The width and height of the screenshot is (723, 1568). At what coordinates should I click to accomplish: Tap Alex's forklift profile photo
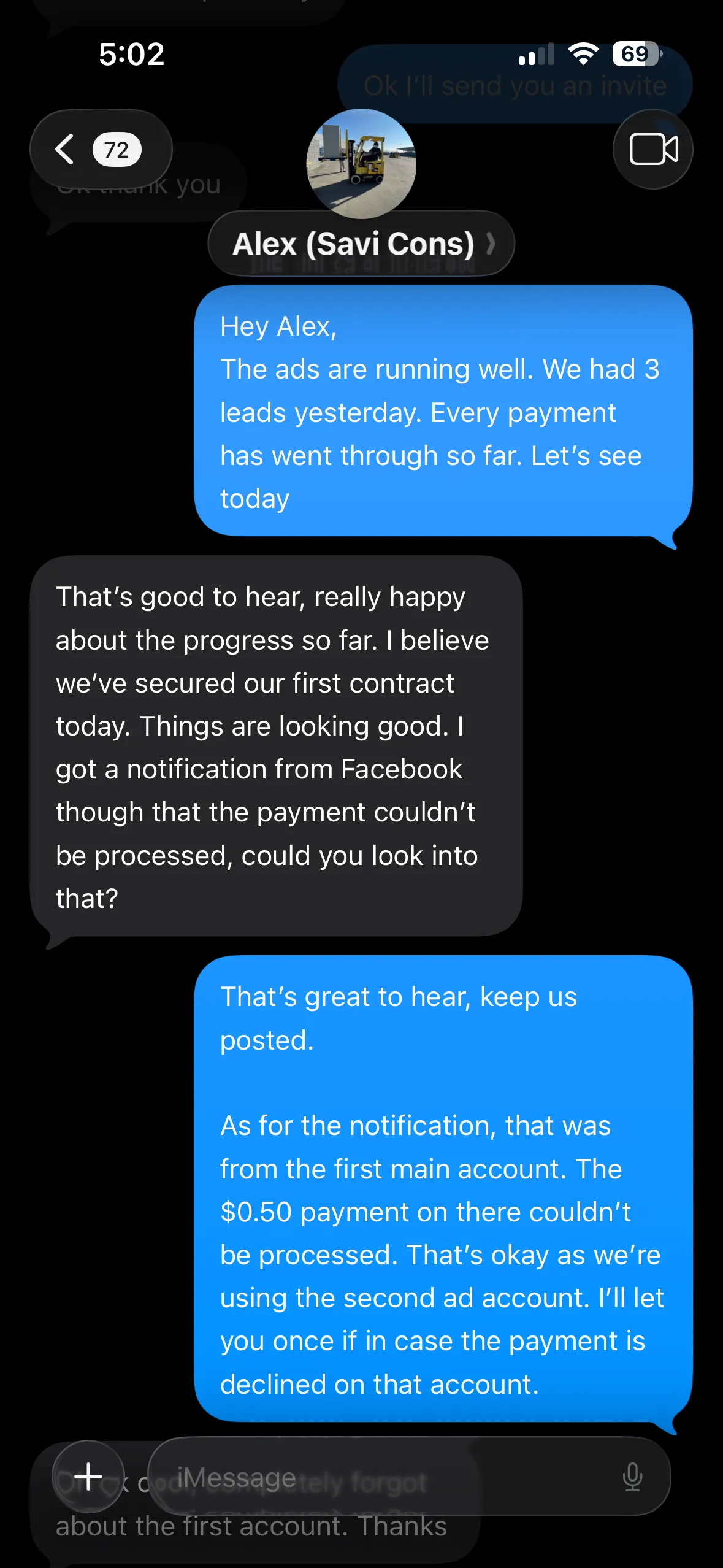point(361,163)
